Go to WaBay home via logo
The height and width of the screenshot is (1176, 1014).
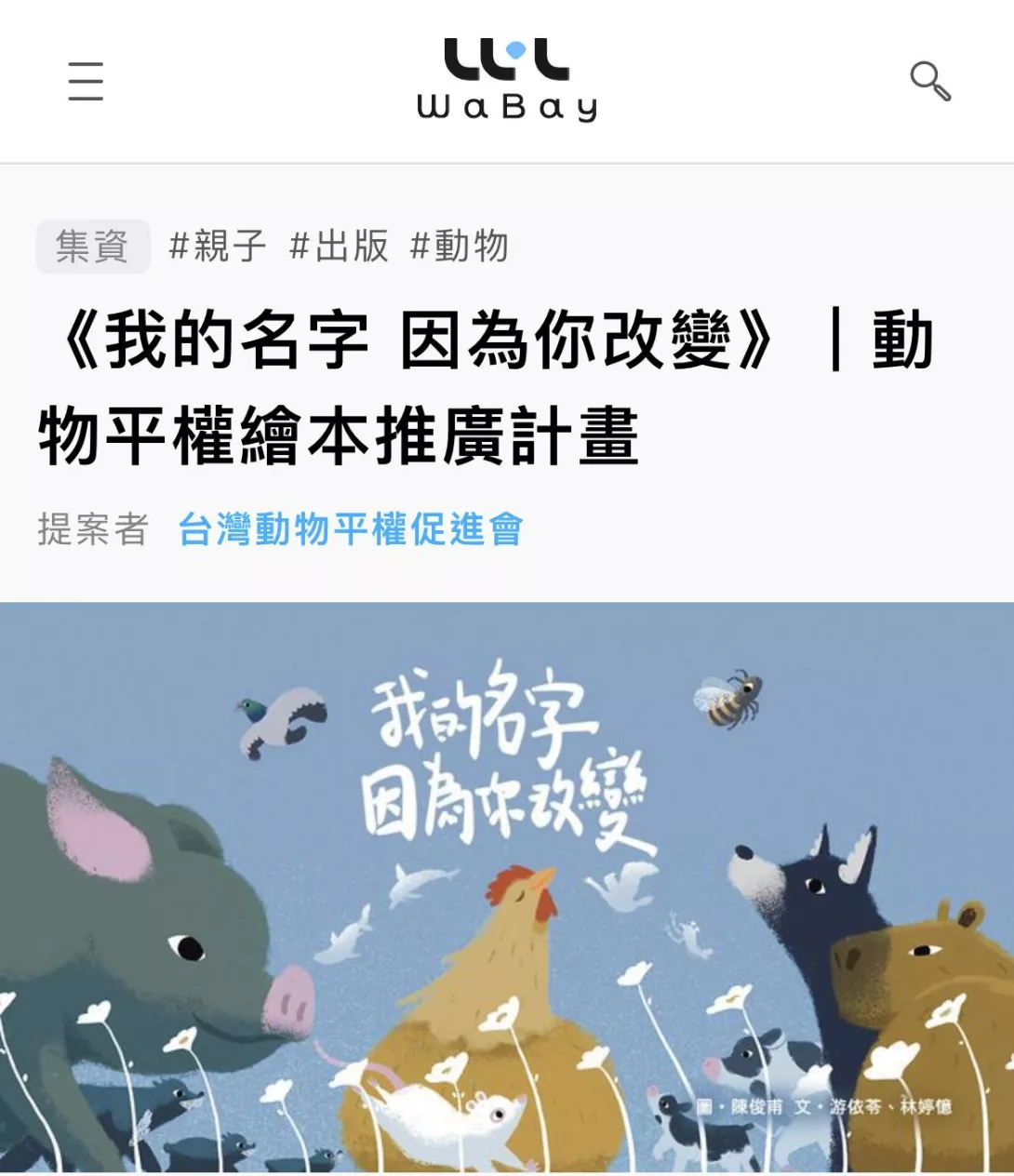point(507,81)
